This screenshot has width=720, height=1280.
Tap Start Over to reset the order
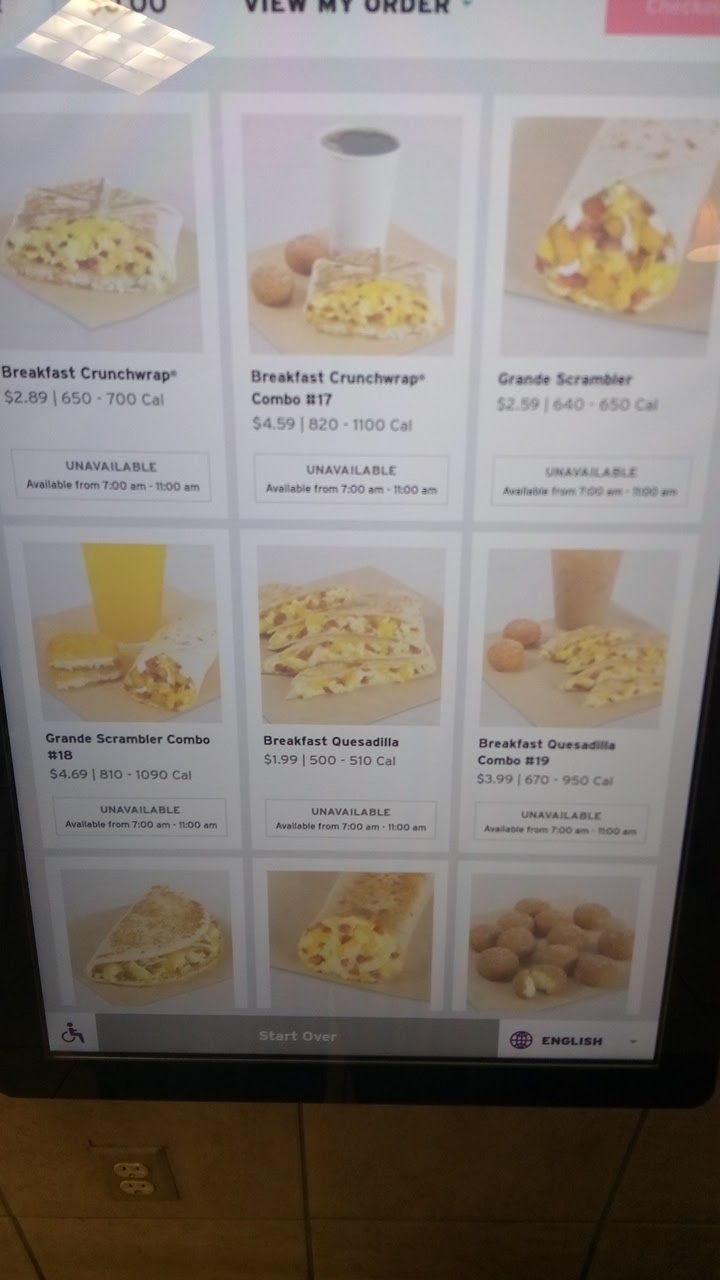coord(297,1036)
